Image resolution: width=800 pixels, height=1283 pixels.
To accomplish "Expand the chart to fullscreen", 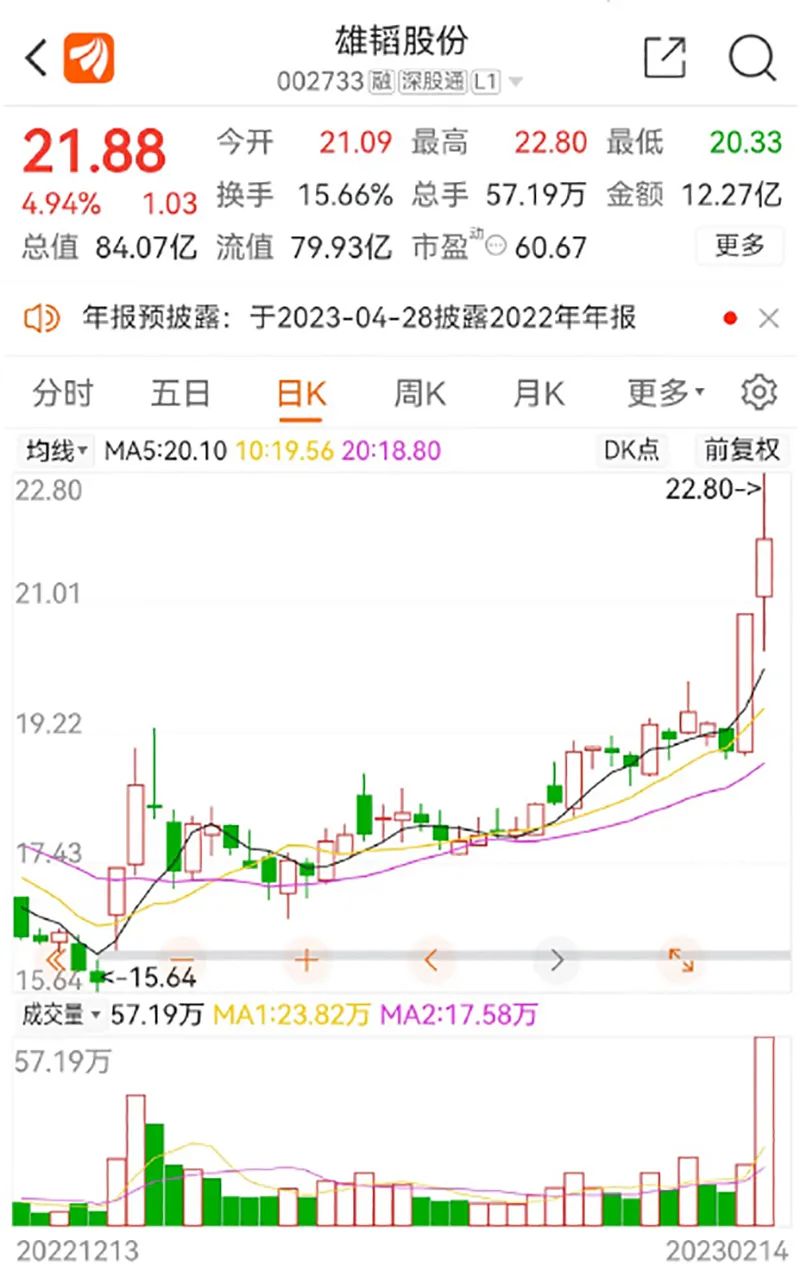I will (x=681, y=961).
